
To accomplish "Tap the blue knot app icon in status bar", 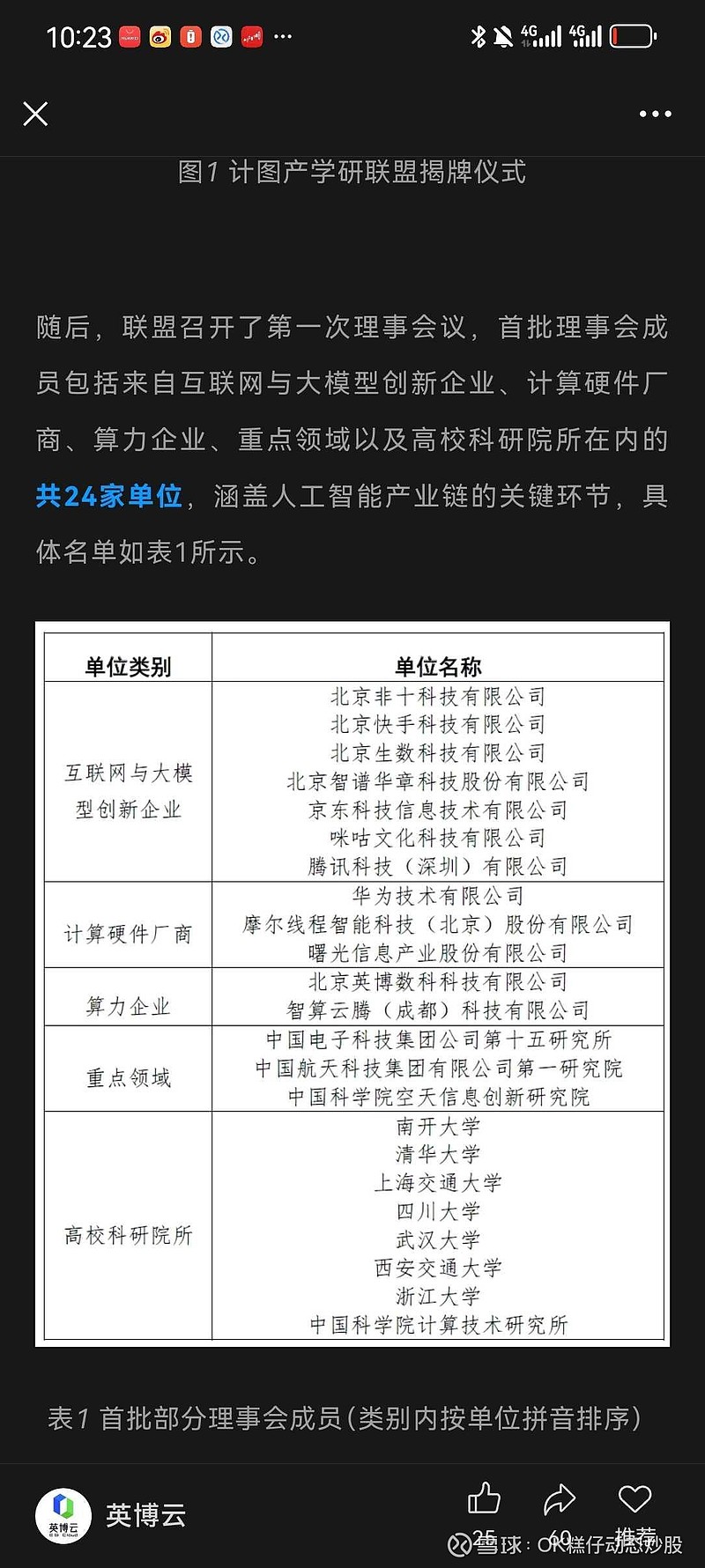I will [x=220, y=37].
